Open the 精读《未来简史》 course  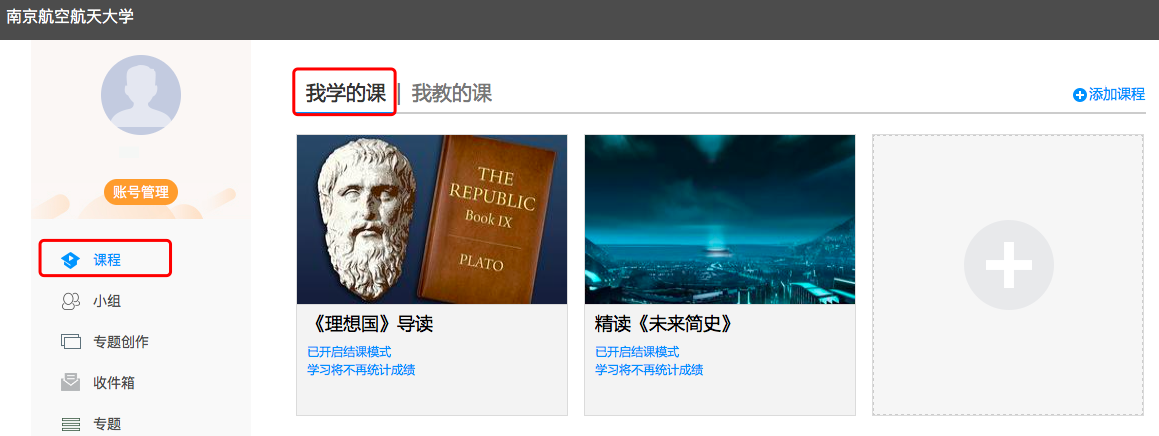719,220
